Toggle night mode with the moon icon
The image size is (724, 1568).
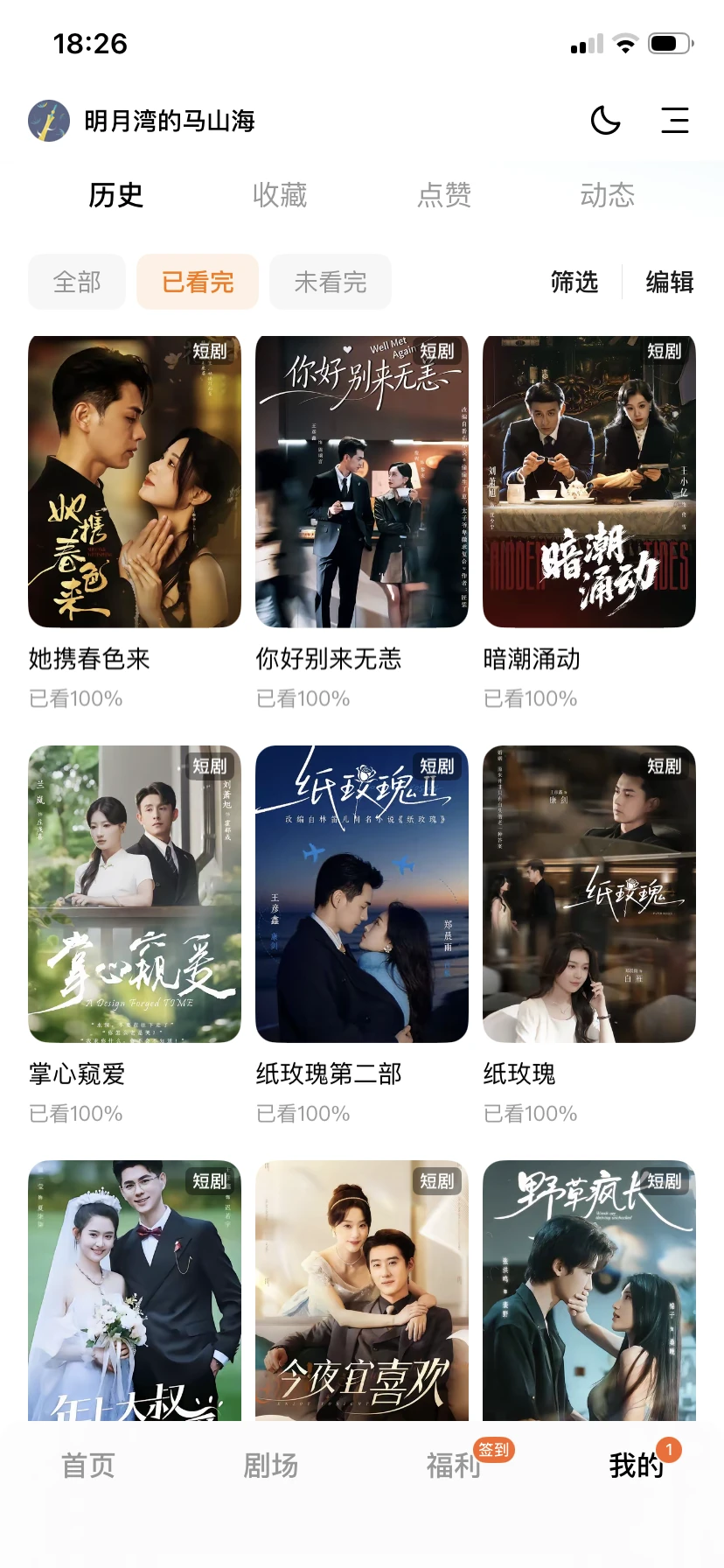pos(605,120)
